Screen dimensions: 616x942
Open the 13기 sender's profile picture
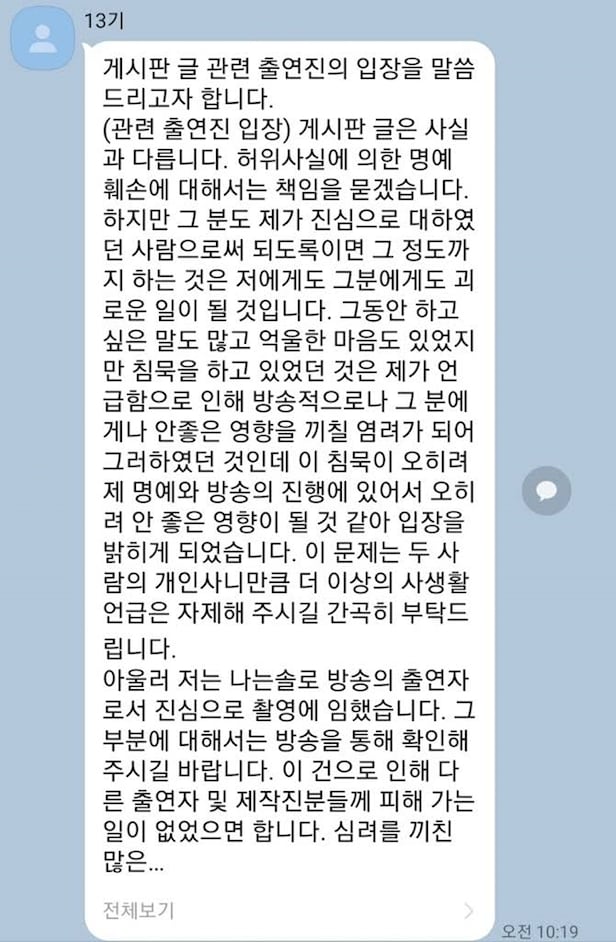coord(42,39)
